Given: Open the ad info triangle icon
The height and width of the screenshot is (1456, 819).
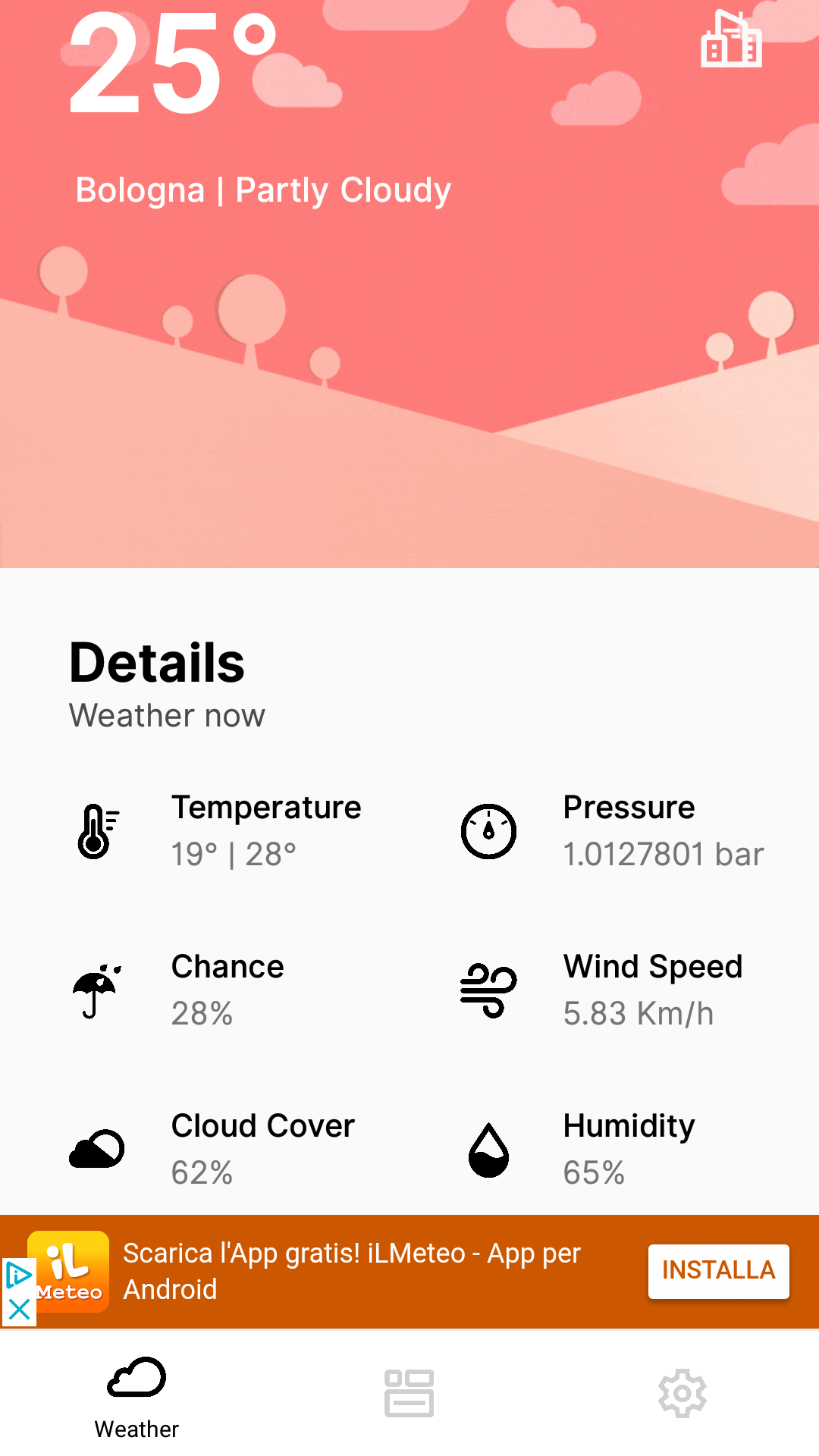Looking at the screenshot, I should tap(18, 1276).
